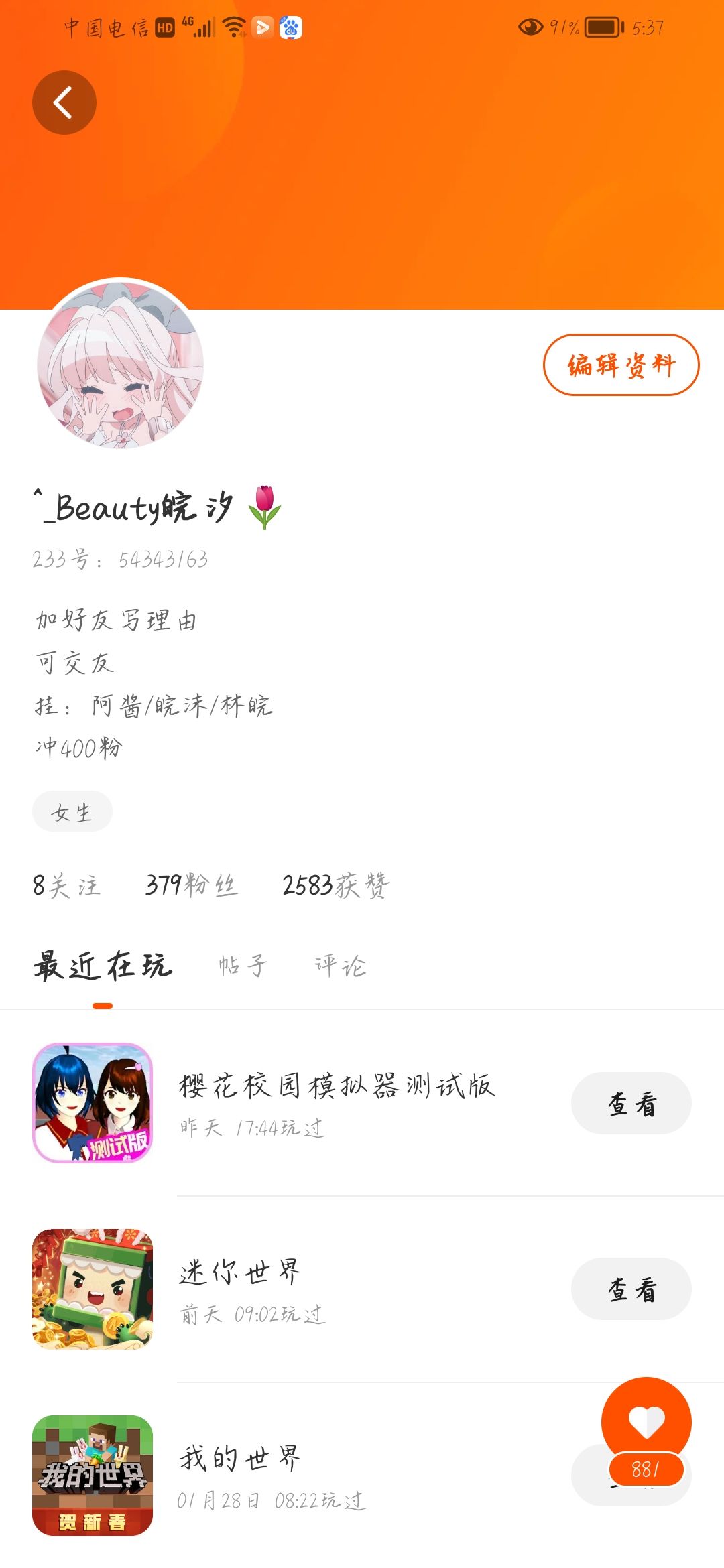Screen dimensions: 724x1568
Task: Open the 379粉丝 followers list
Action: tap(192, 885)
